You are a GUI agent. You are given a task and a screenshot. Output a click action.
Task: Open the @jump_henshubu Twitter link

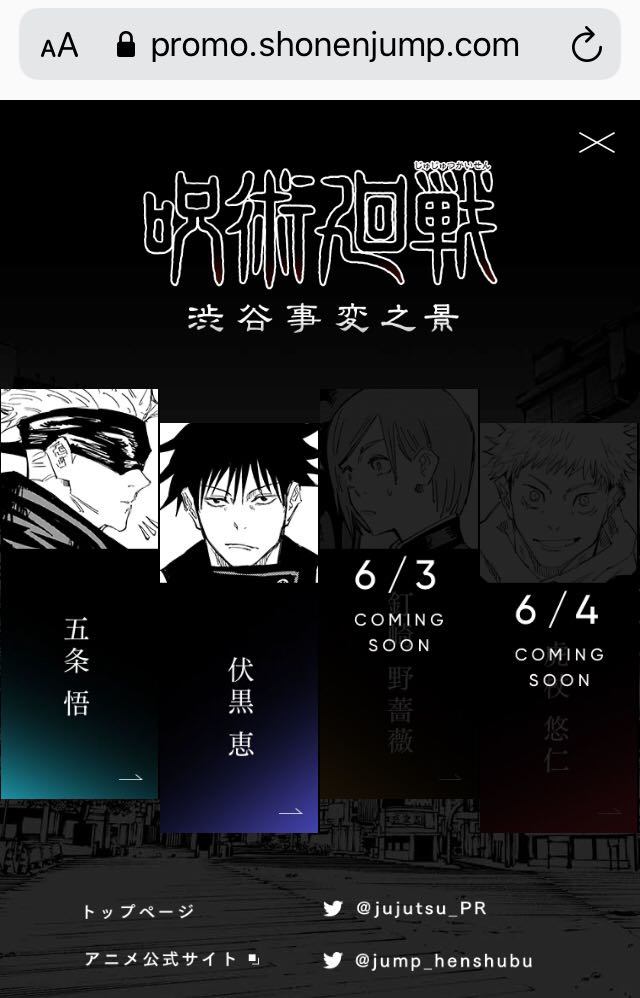pos(427,960)
